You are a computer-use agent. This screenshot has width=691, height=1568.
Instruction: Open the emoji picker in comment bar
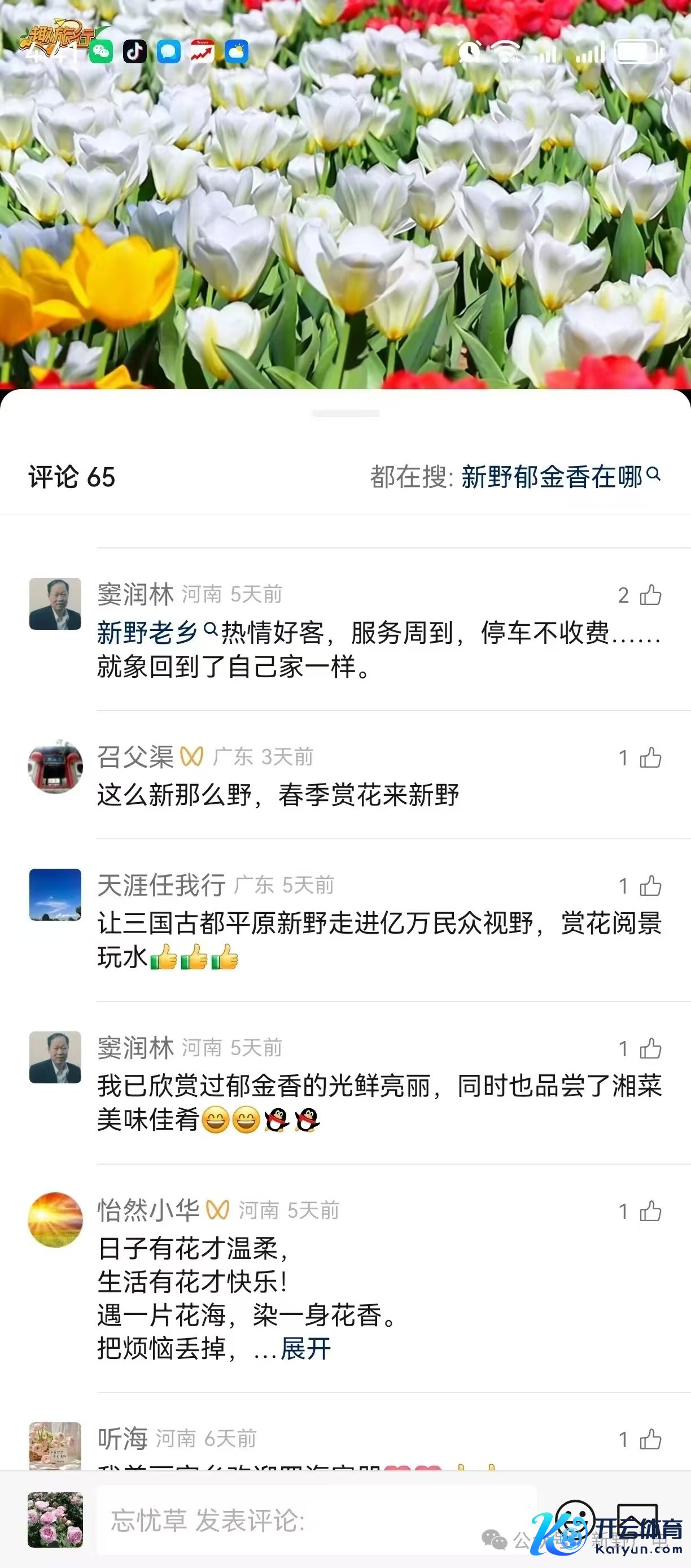tap(575, 1520)
